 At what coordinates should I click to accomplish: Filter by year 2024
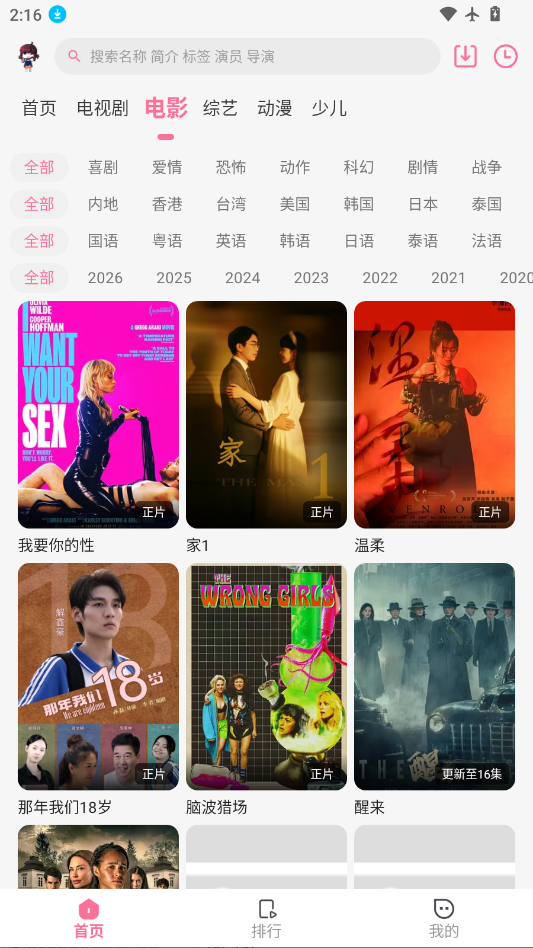[242, 278]
